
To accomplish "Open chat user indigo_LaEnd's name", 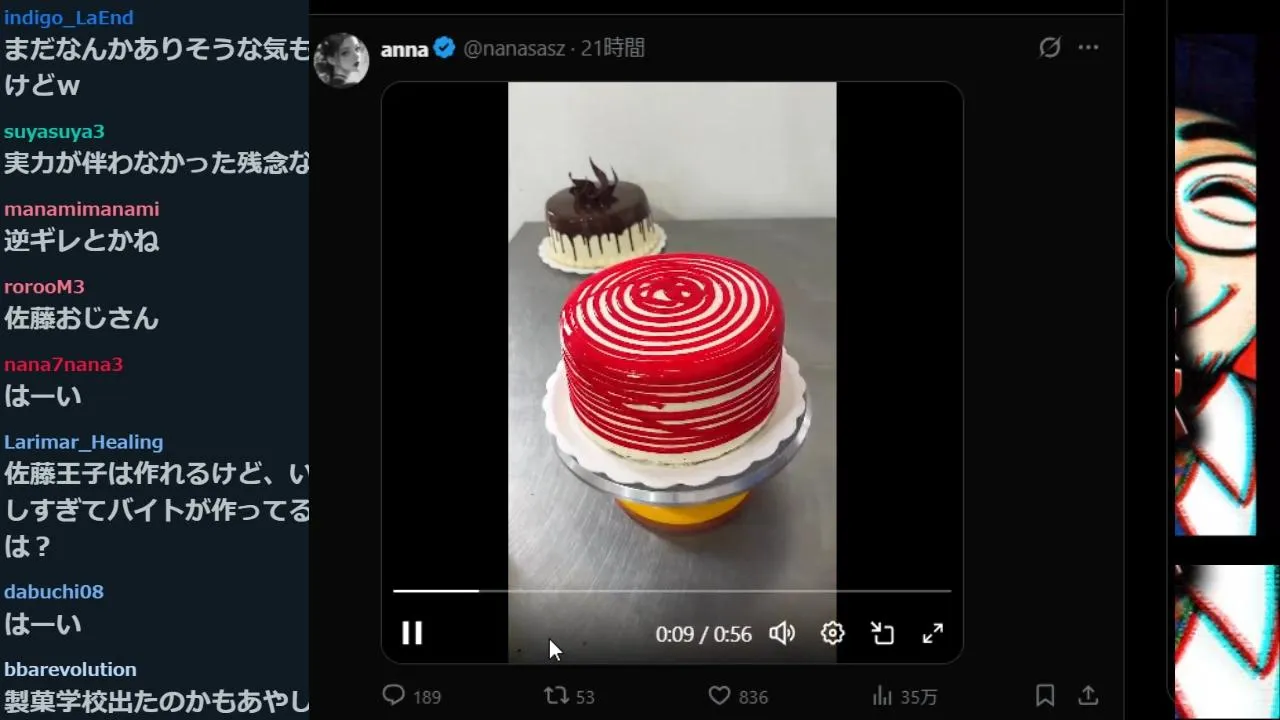I will 69,18.
